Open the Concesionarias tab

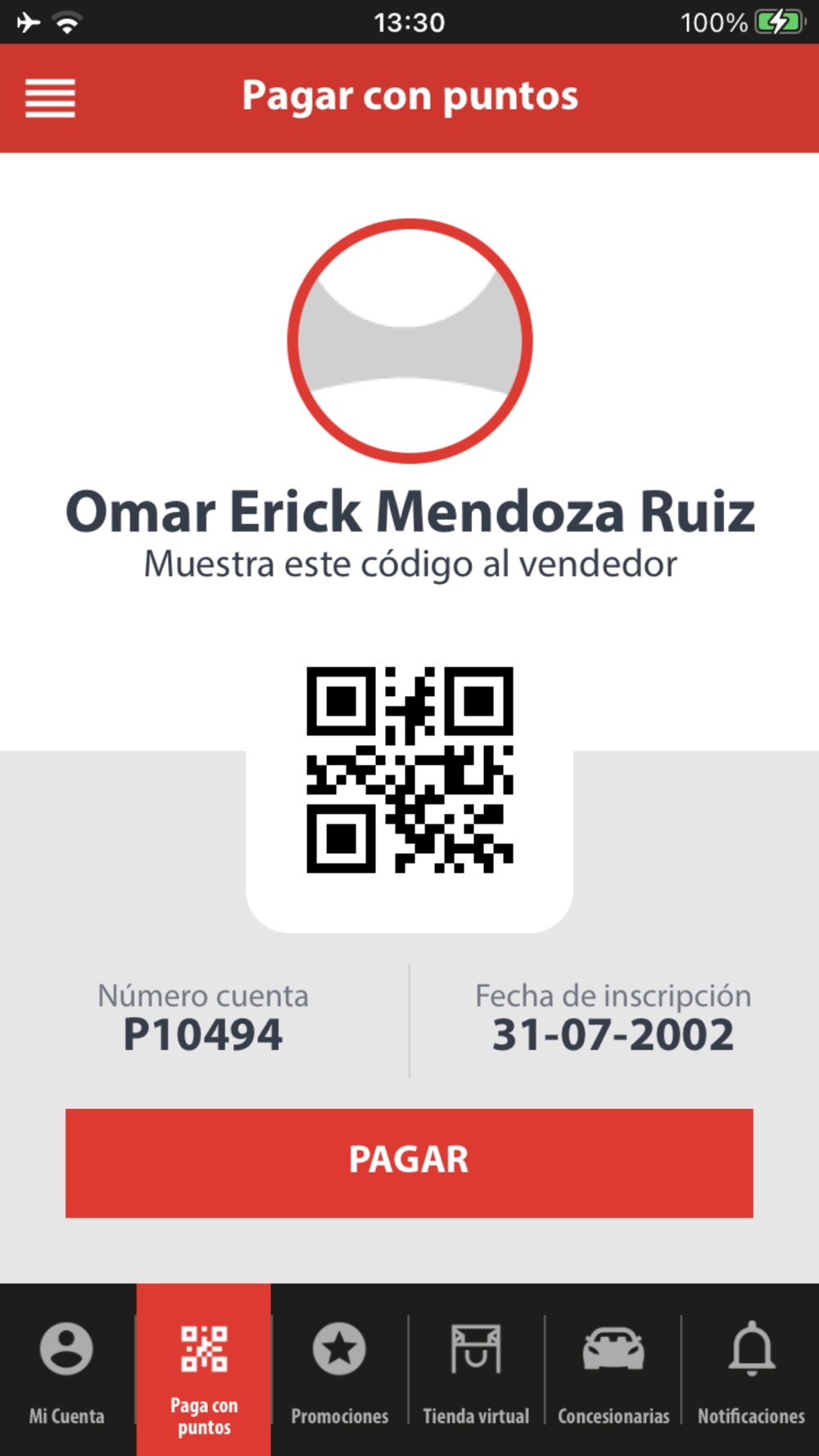[x=613, y=1370]
